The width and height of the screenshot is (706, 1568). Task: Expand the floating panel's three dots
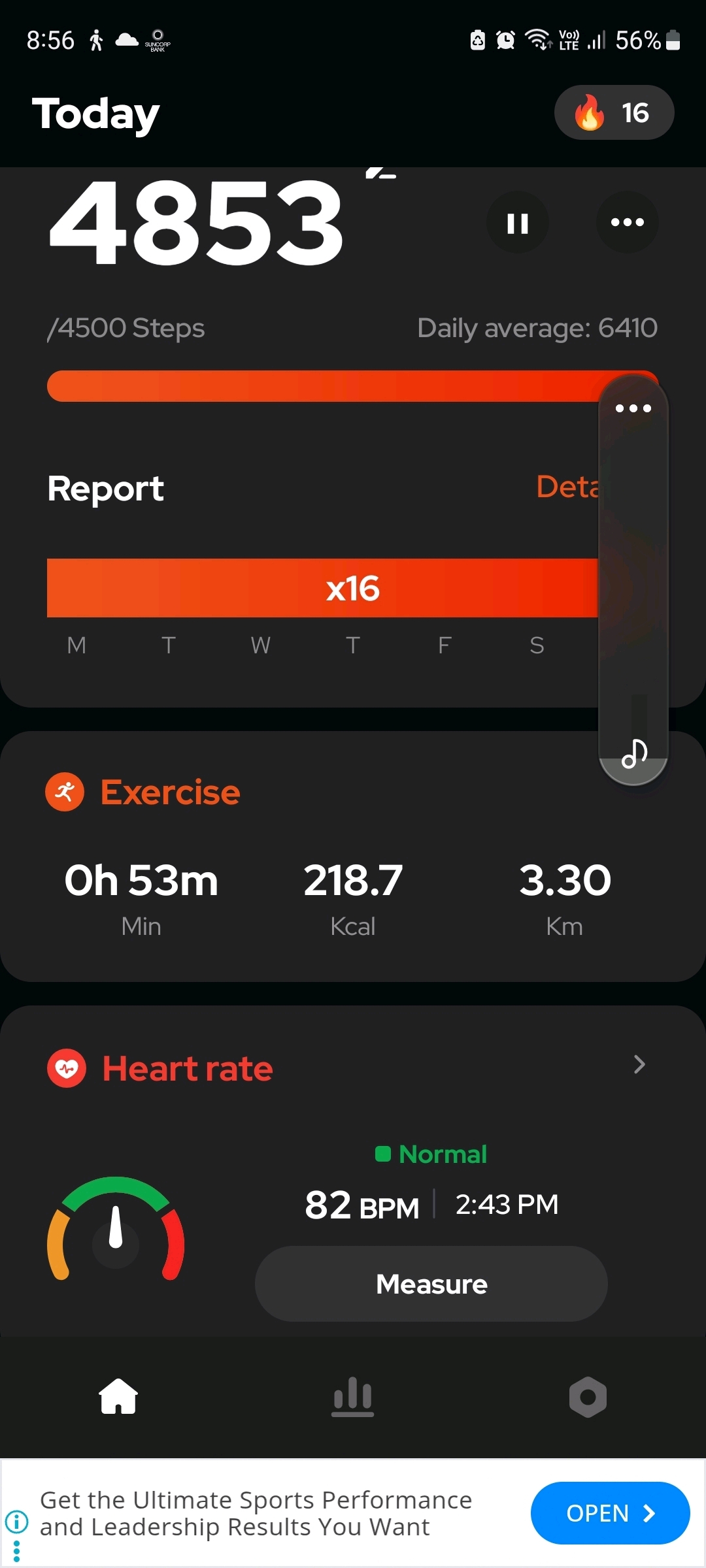(x=633, y=408)
